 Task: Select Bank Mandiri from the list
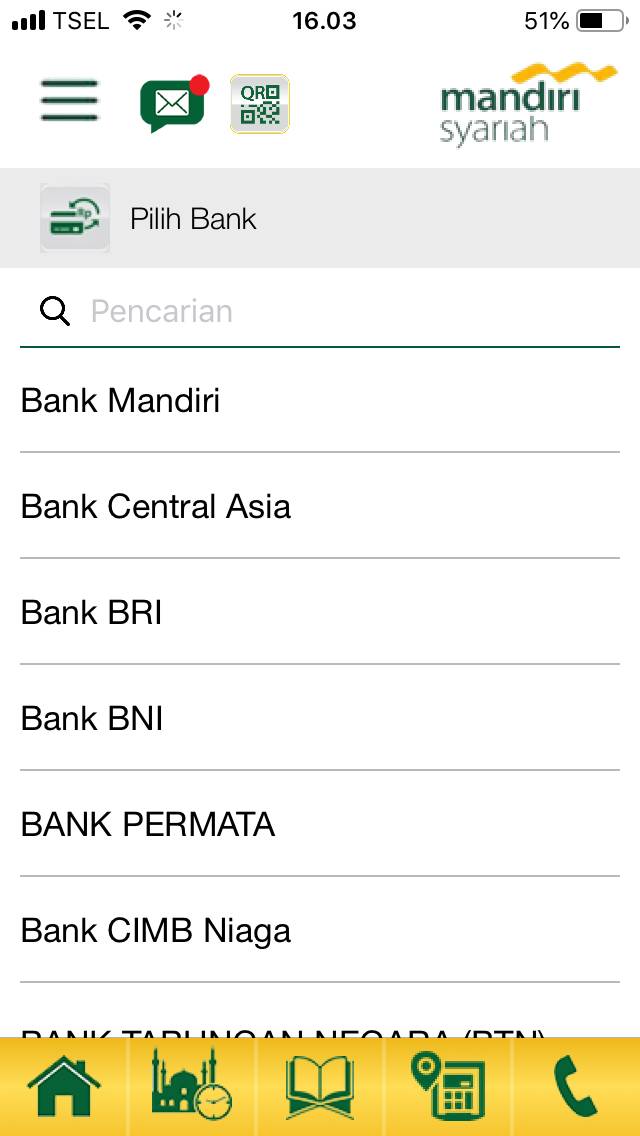click(320, 400)
